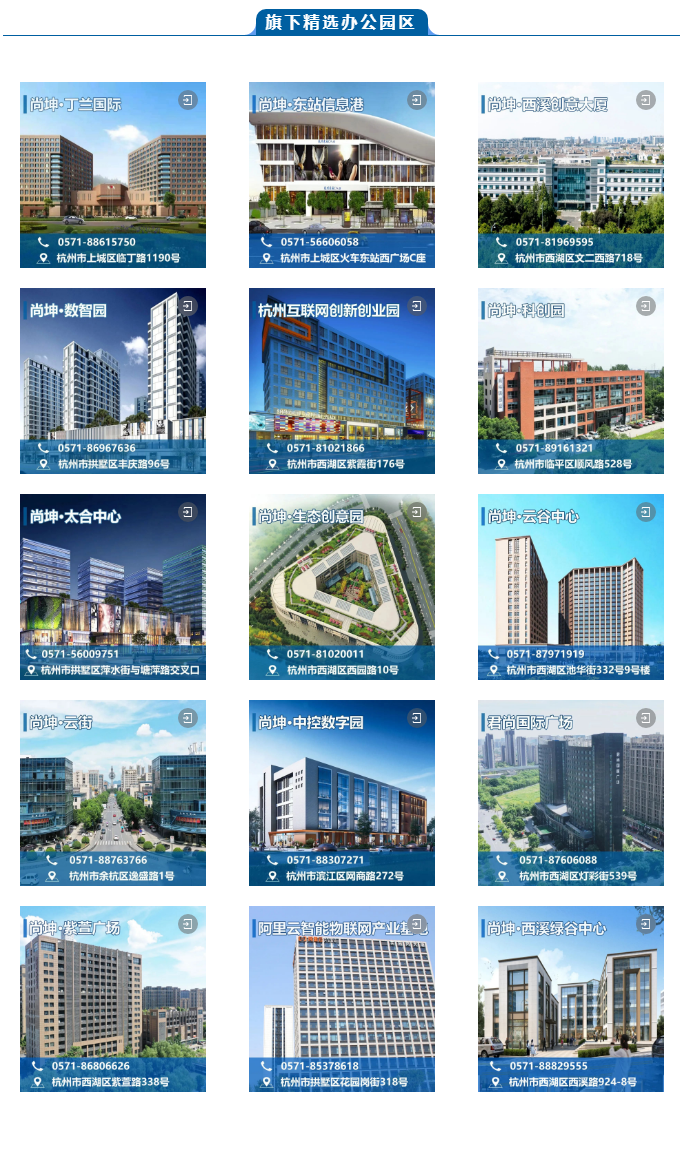Select the 尚坤·紫萱广场 card
Image resolution: width=683 pixels, height=1157 pixels.
(x=113, y=999)
